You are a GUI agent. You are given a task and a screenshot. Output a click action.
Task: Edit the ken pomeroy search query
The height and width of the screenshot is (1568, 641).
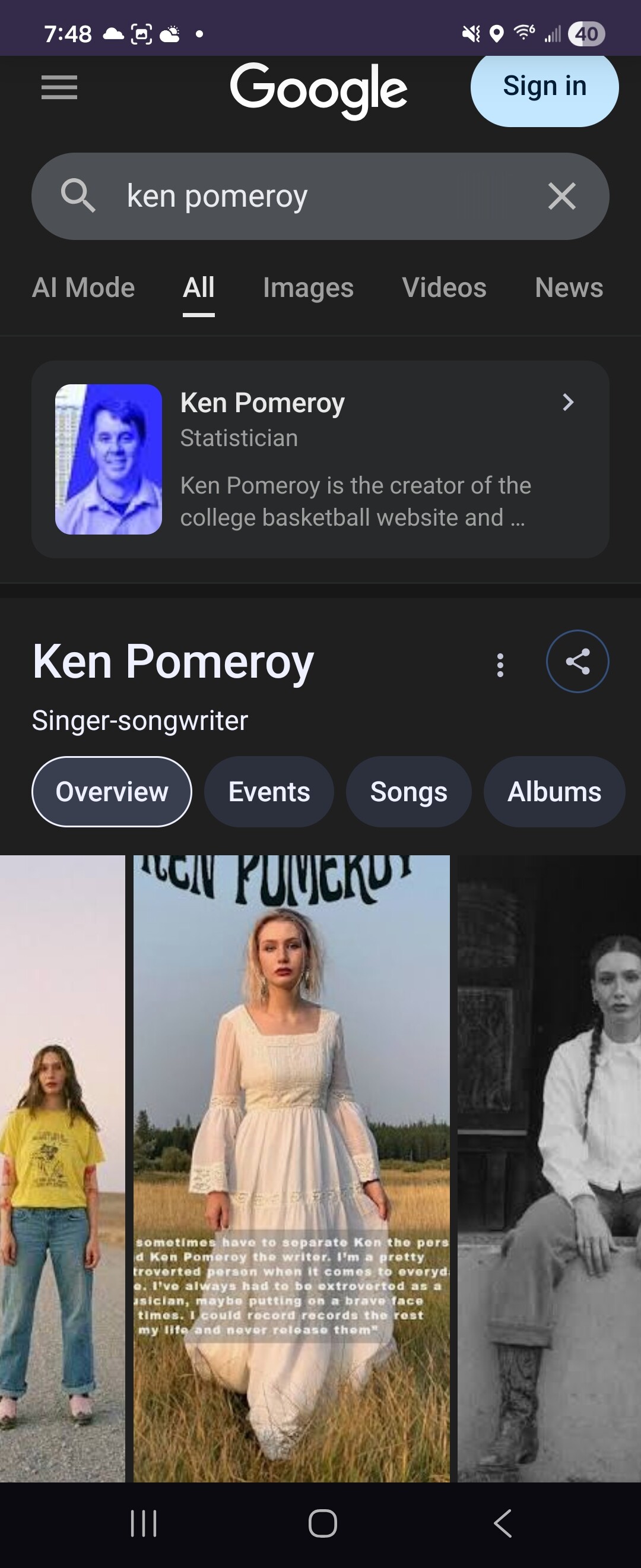click(x=304, y=196)
